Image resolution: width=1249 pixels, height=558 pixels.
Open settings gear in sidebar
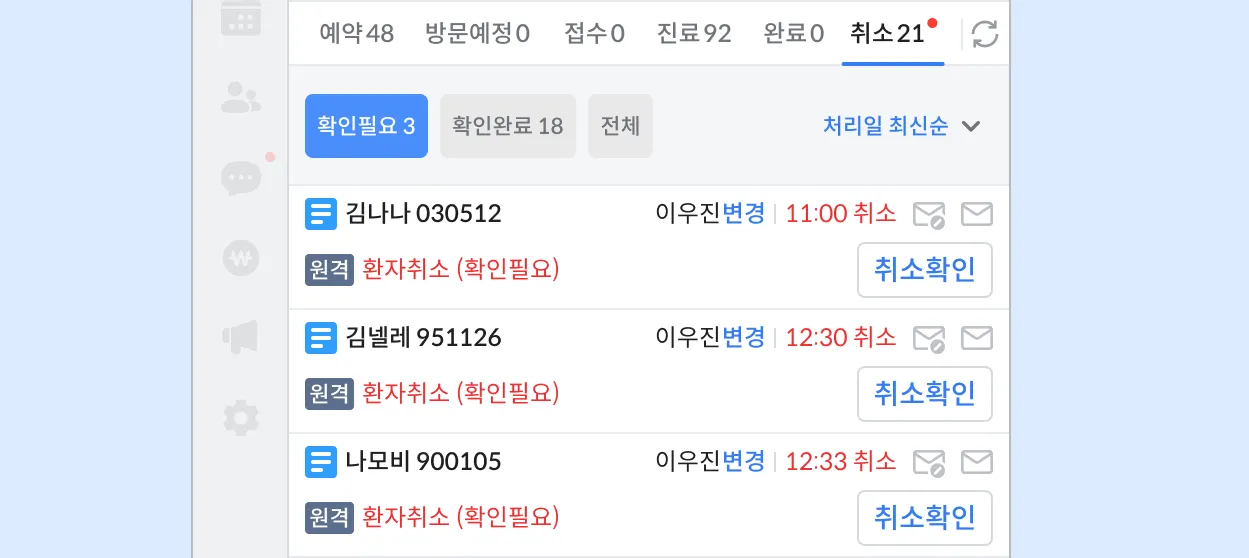[x=241, y=417]
